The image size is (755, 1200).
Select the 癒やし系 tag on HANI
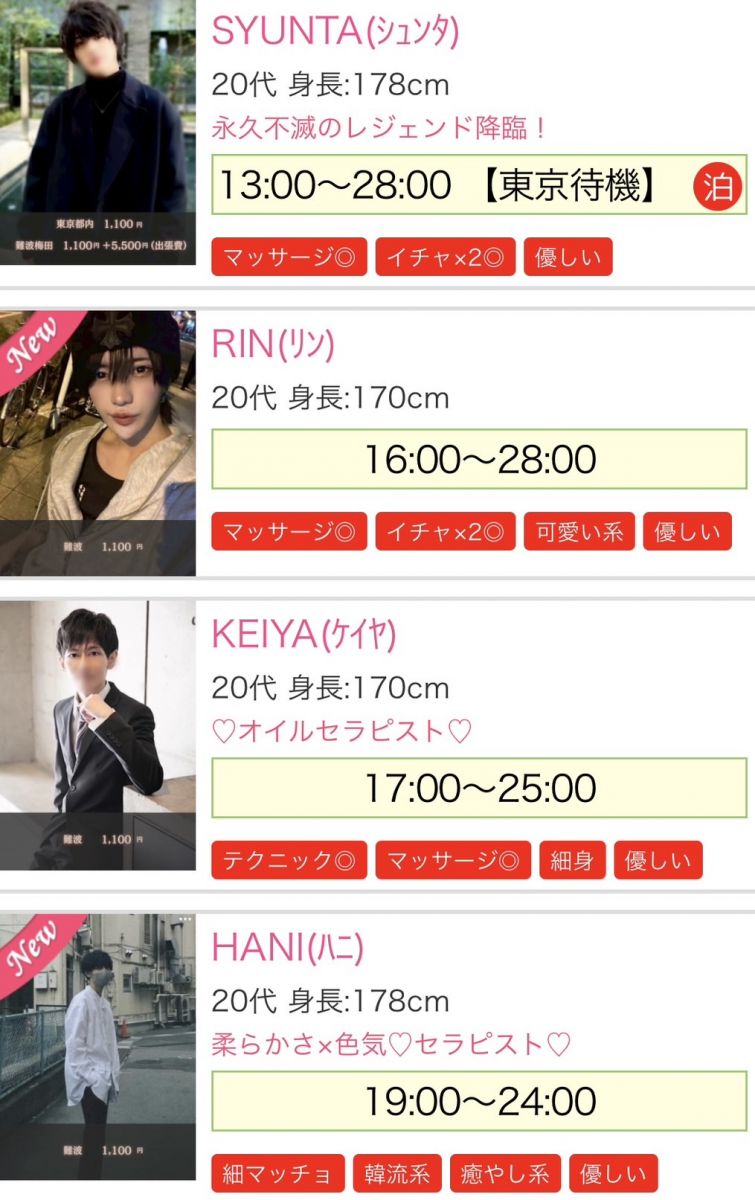tap(505, 1173)
